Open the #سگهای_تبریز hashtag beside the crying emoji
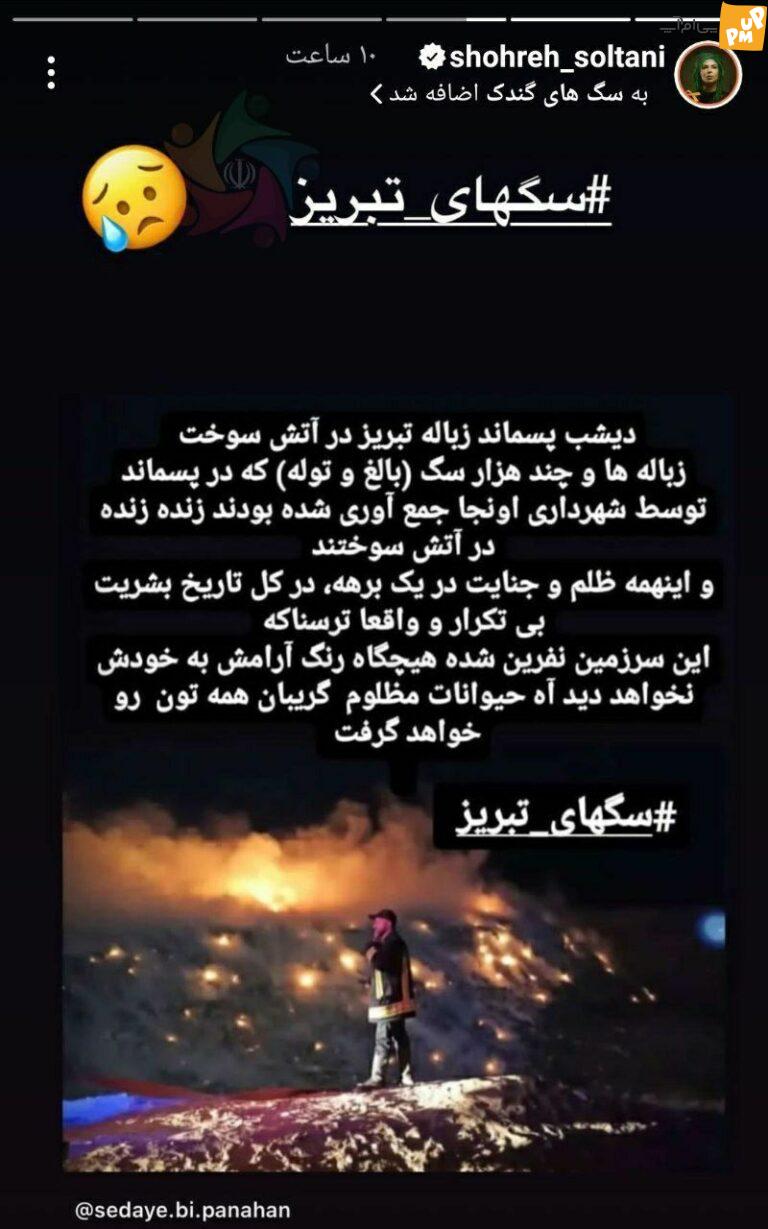This screenshot has height=1229, width=768. pos(450,200)
